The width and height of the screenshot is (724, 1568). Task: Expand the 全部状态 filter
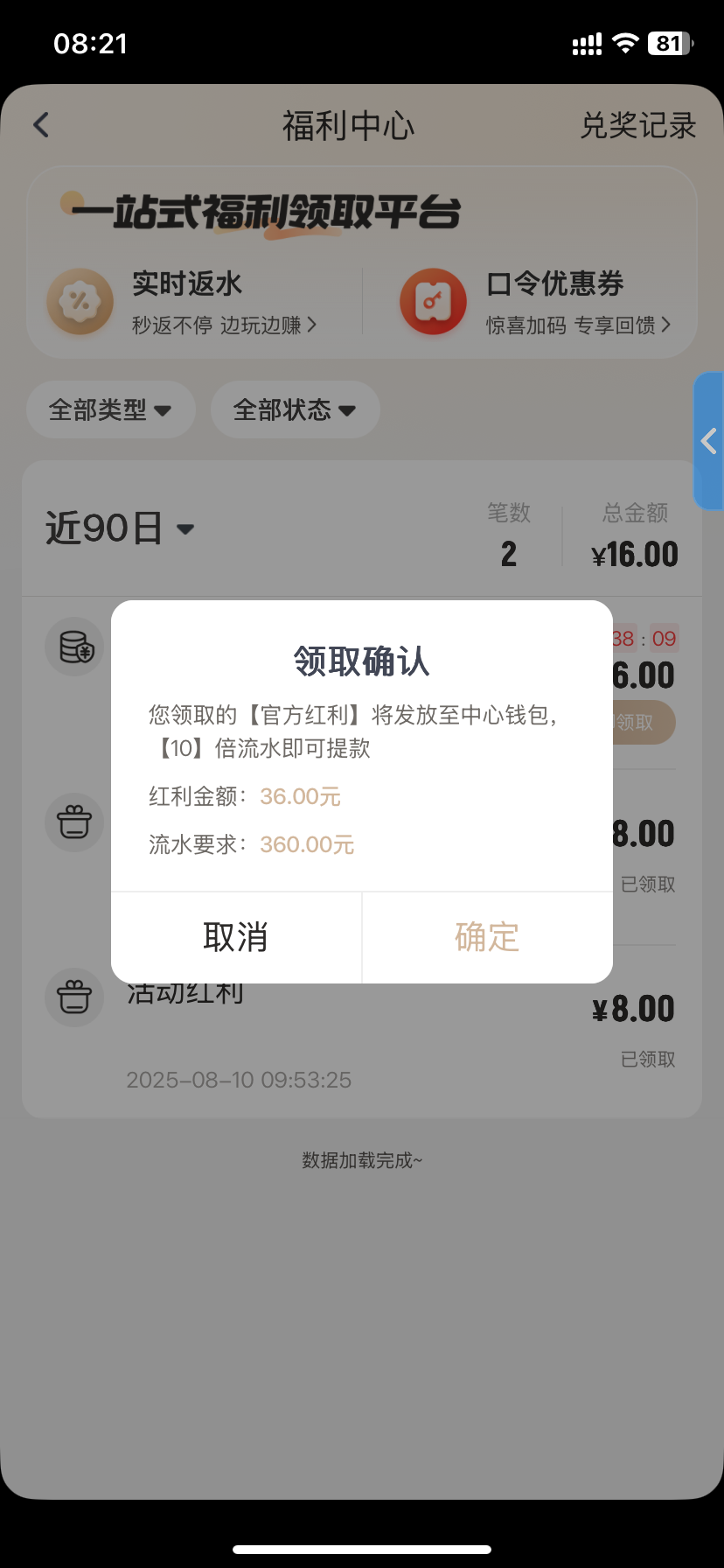click(x=295, y=409)
